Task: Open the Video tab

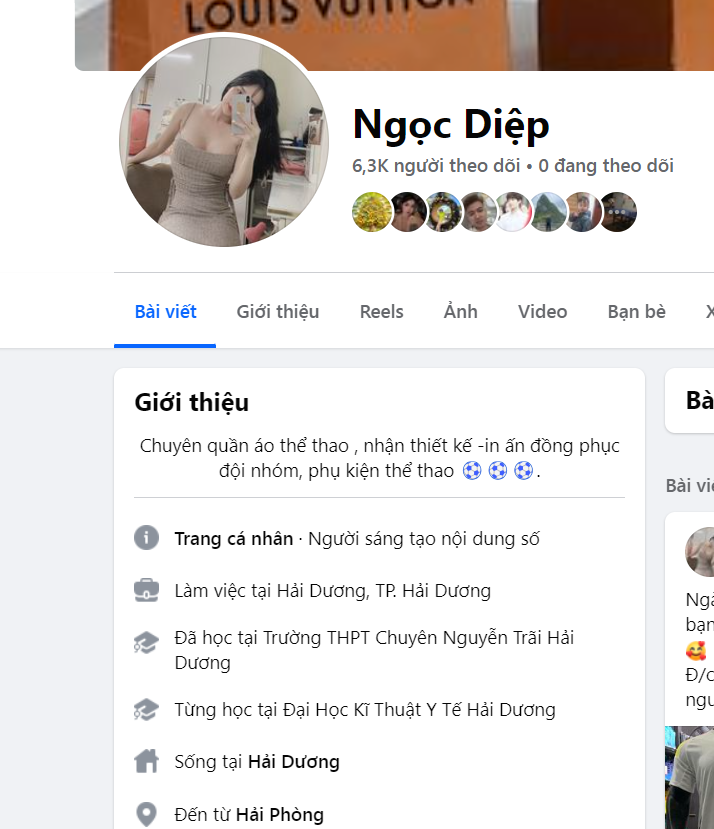Action: pyautogui.click(x=542, y=312)
